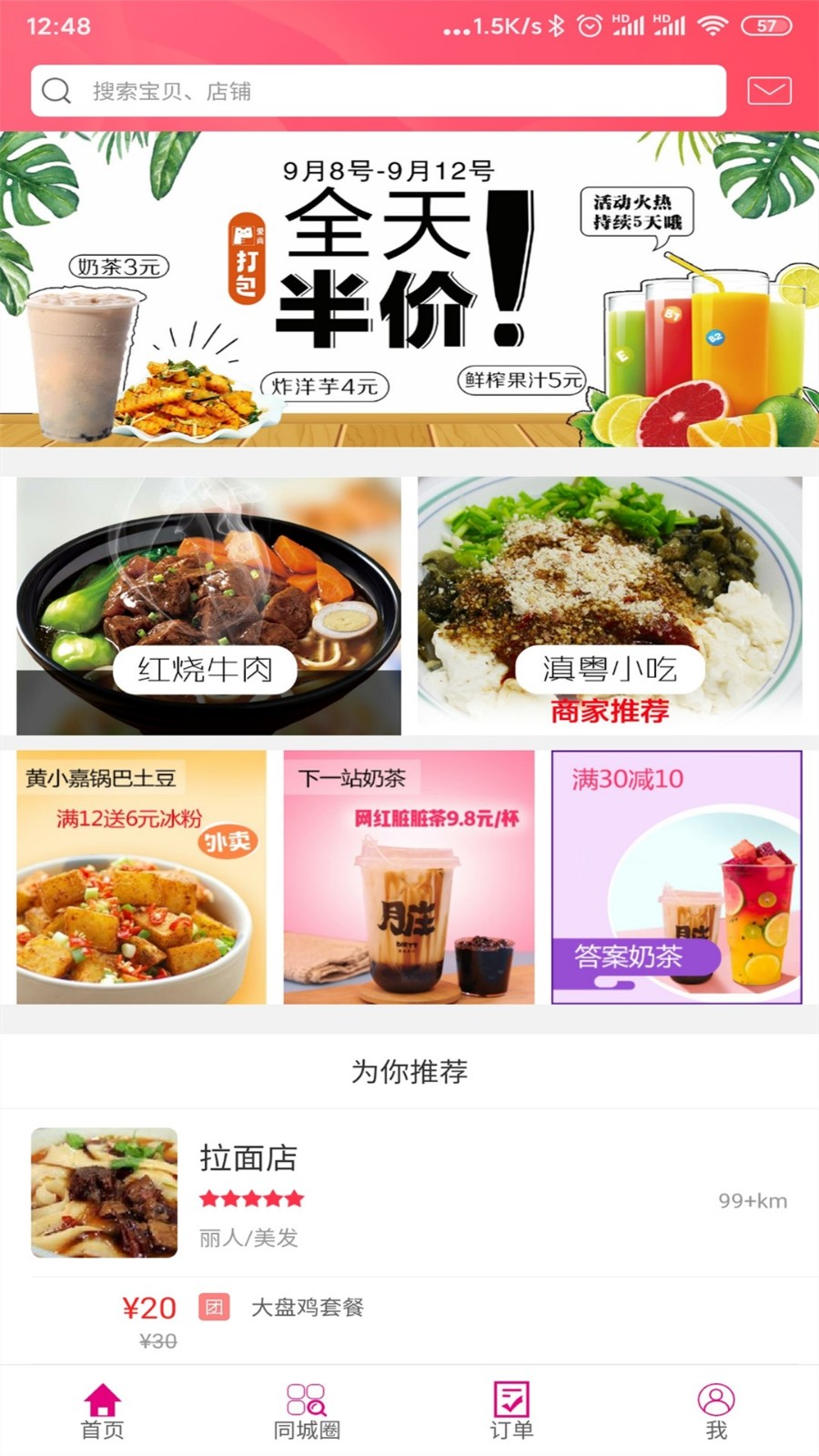The width and height of the screenshot is (819, 1456).
Task: Tap the search magnifier icon
Action: pos(57,91)
